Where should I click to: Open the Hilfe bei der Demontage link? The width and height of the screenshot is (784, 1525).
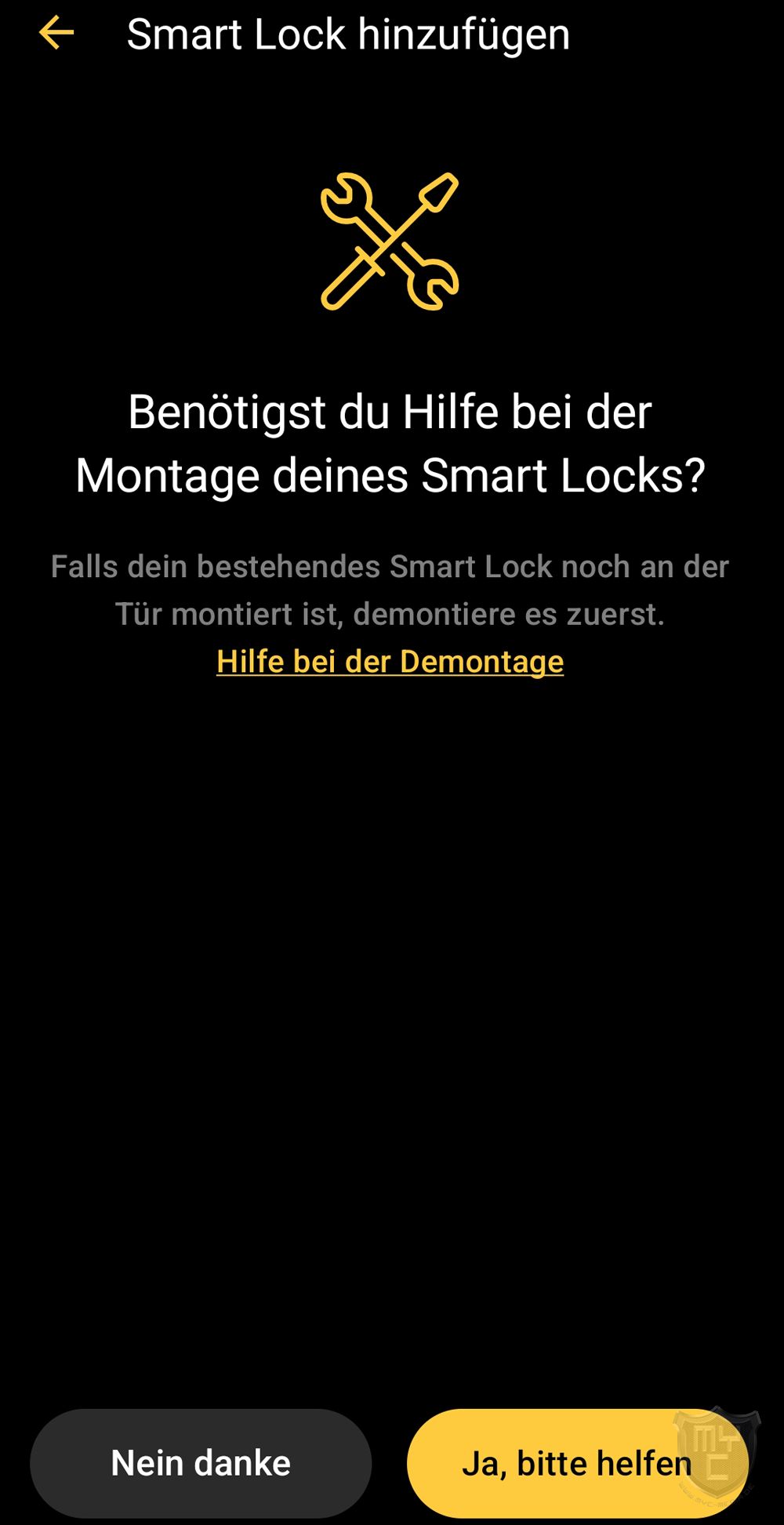click(x=390, y=661)
